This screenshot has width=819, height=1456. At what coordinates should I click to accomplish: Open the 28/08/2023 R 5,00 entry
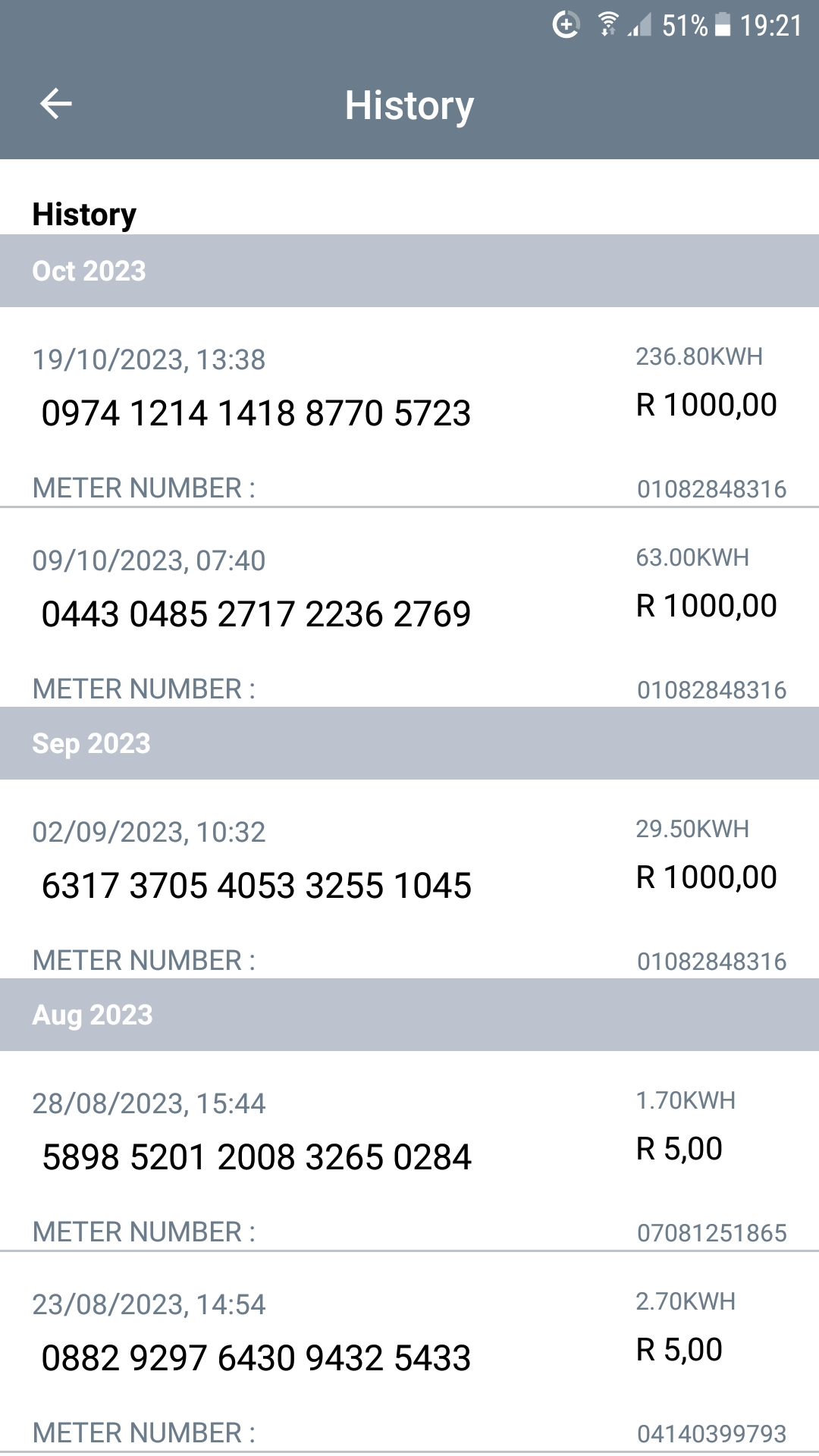tap(409, 1153)
